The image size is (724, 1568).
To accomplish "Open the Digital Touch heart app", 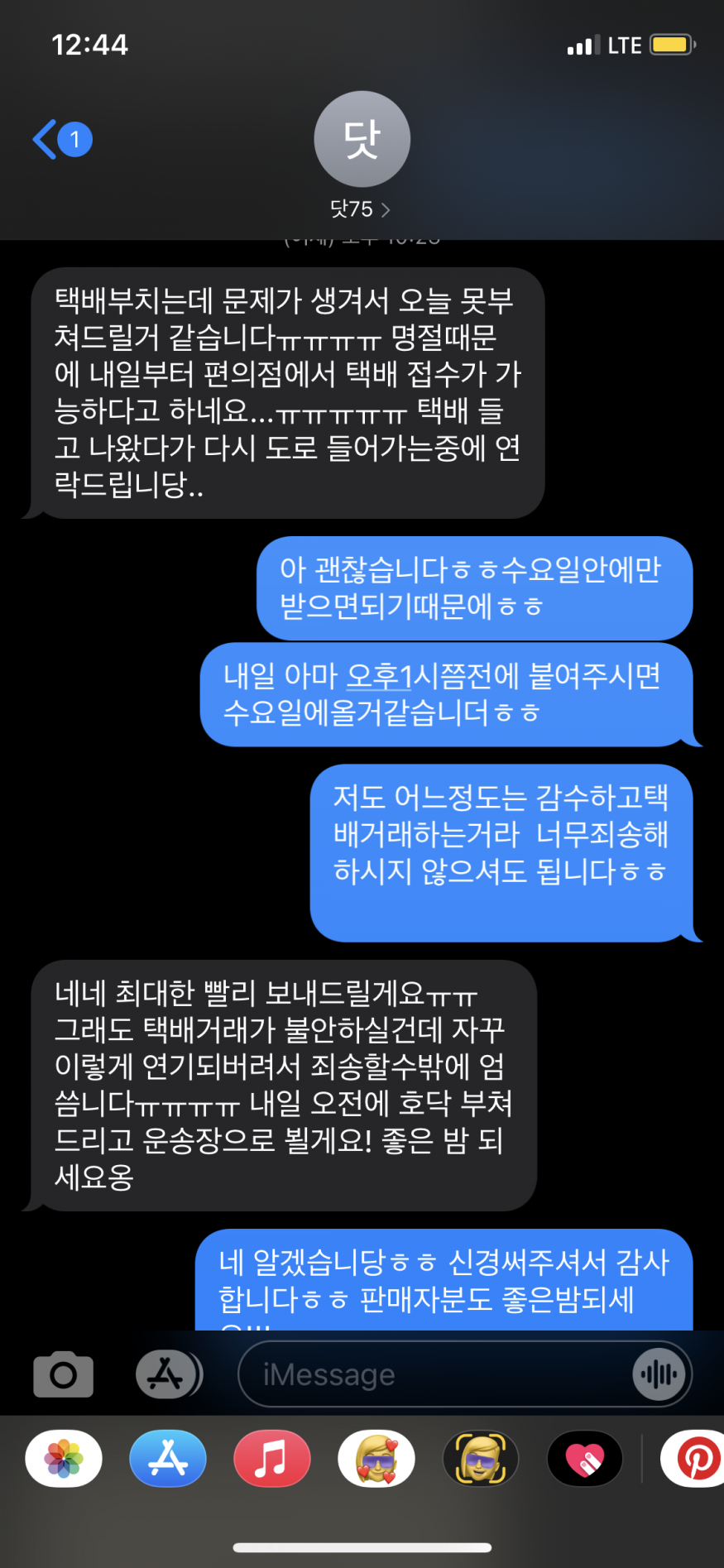I will 585,1459.
